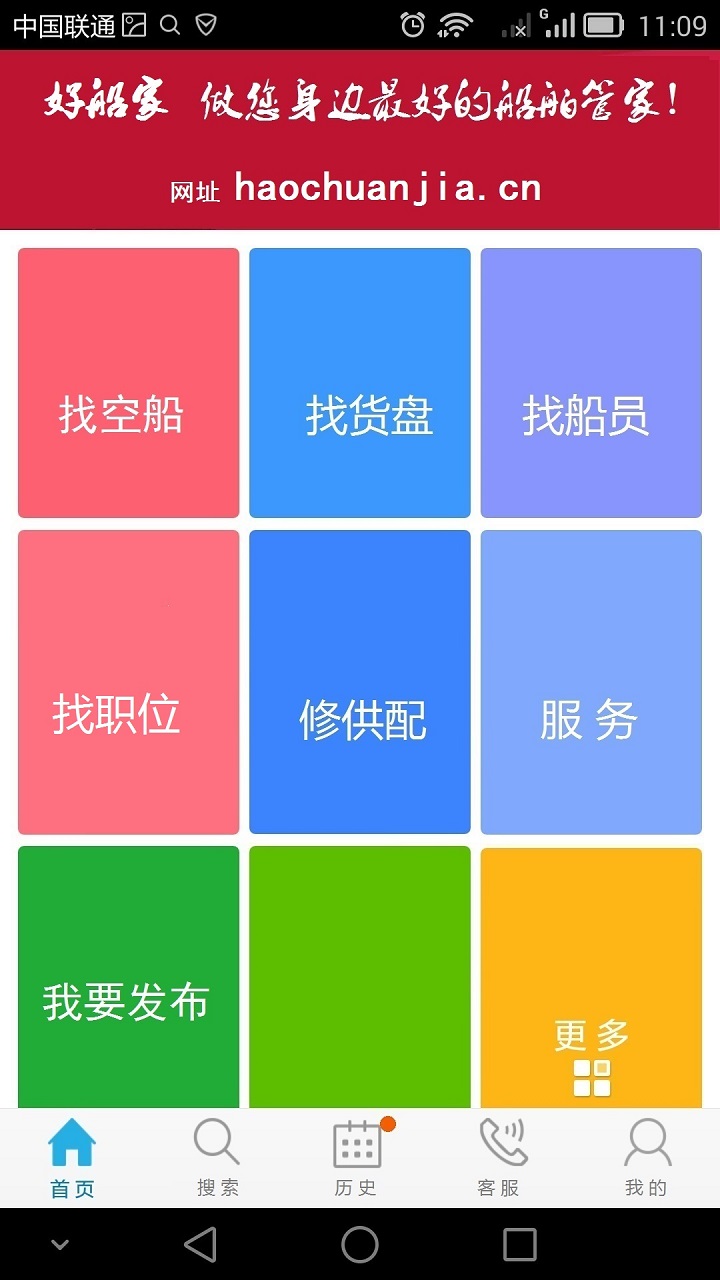Open the 找货盘 tile
The image size is (720, 1280).
pyautogui.click(x=360, y=383)
